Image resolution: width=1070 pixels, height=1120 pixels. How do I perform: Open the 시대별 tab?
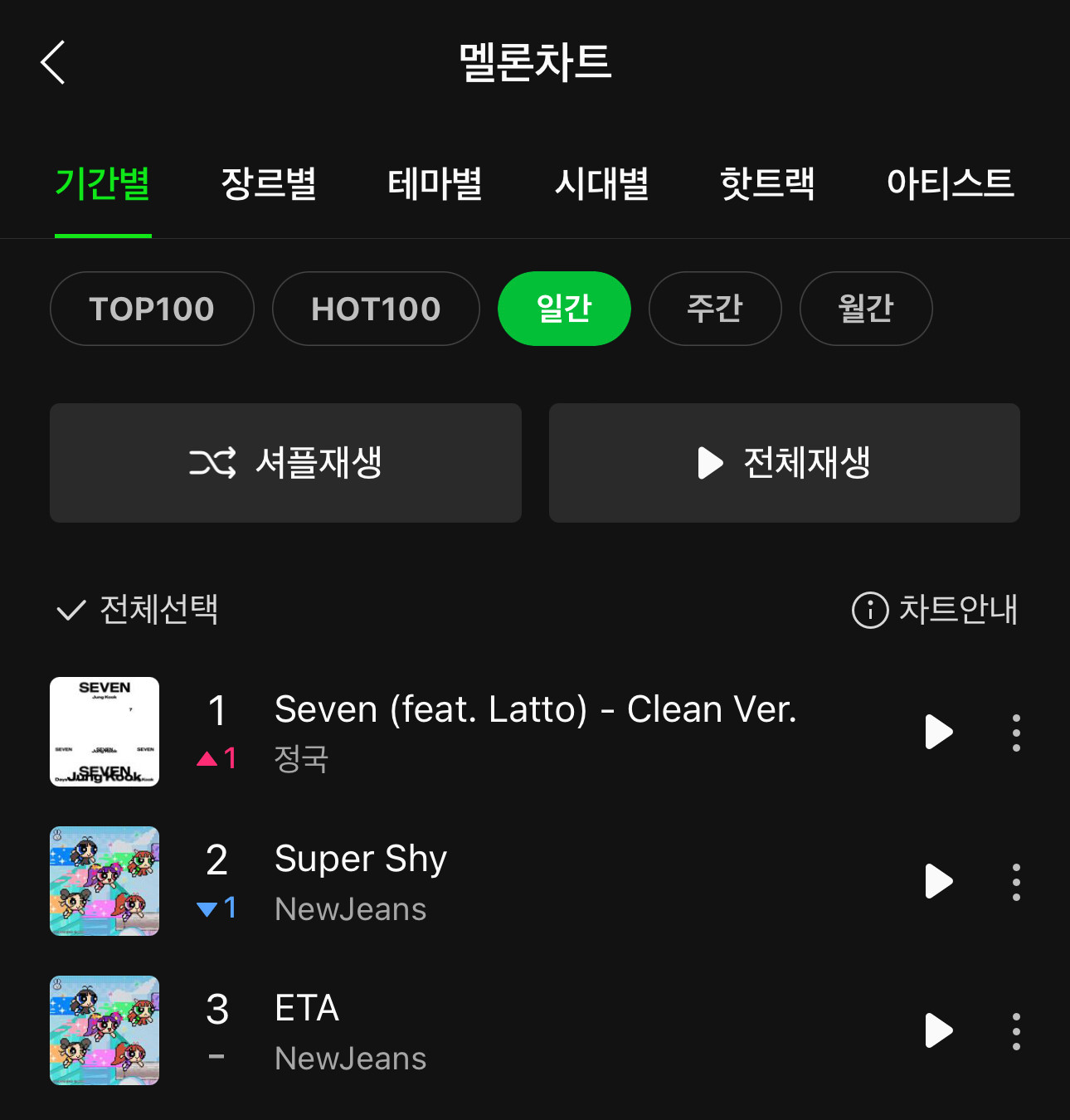[601, 183]
